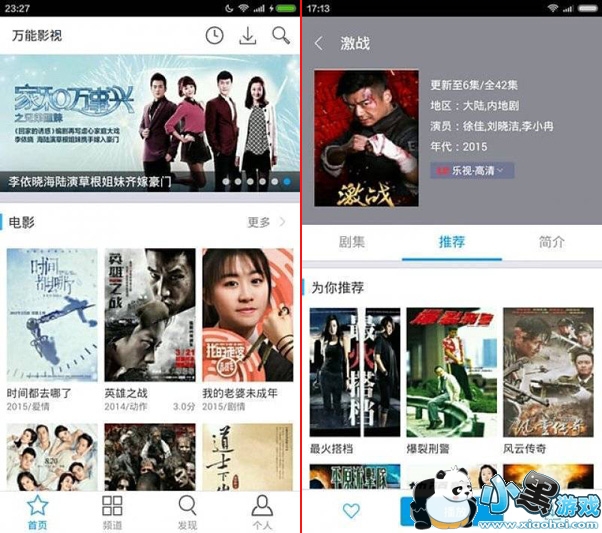Screen dimensions: 602x533
Task: Switch to the 频道 tab
Action: click(x=112, y=512)
